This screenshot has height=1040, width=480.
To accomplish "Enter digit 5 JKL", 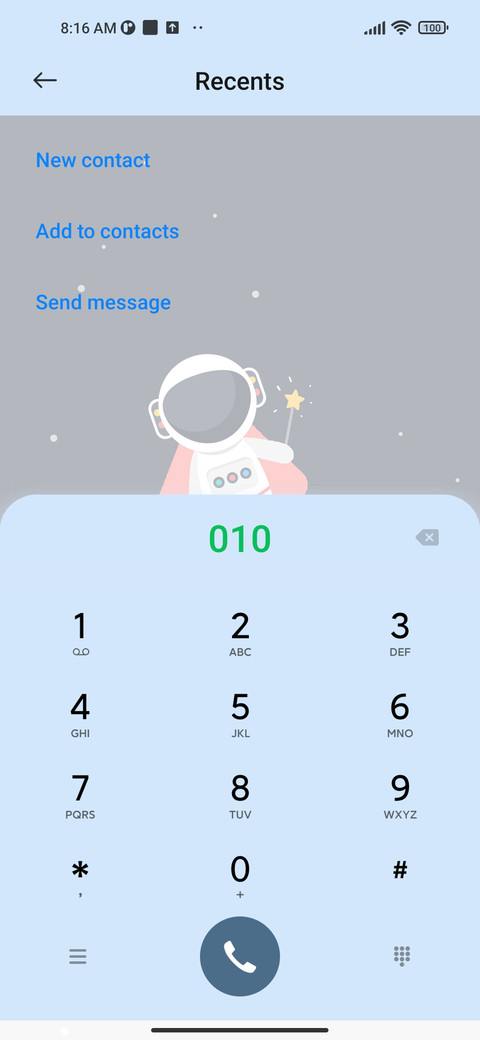I will click(x=240, y=716).
